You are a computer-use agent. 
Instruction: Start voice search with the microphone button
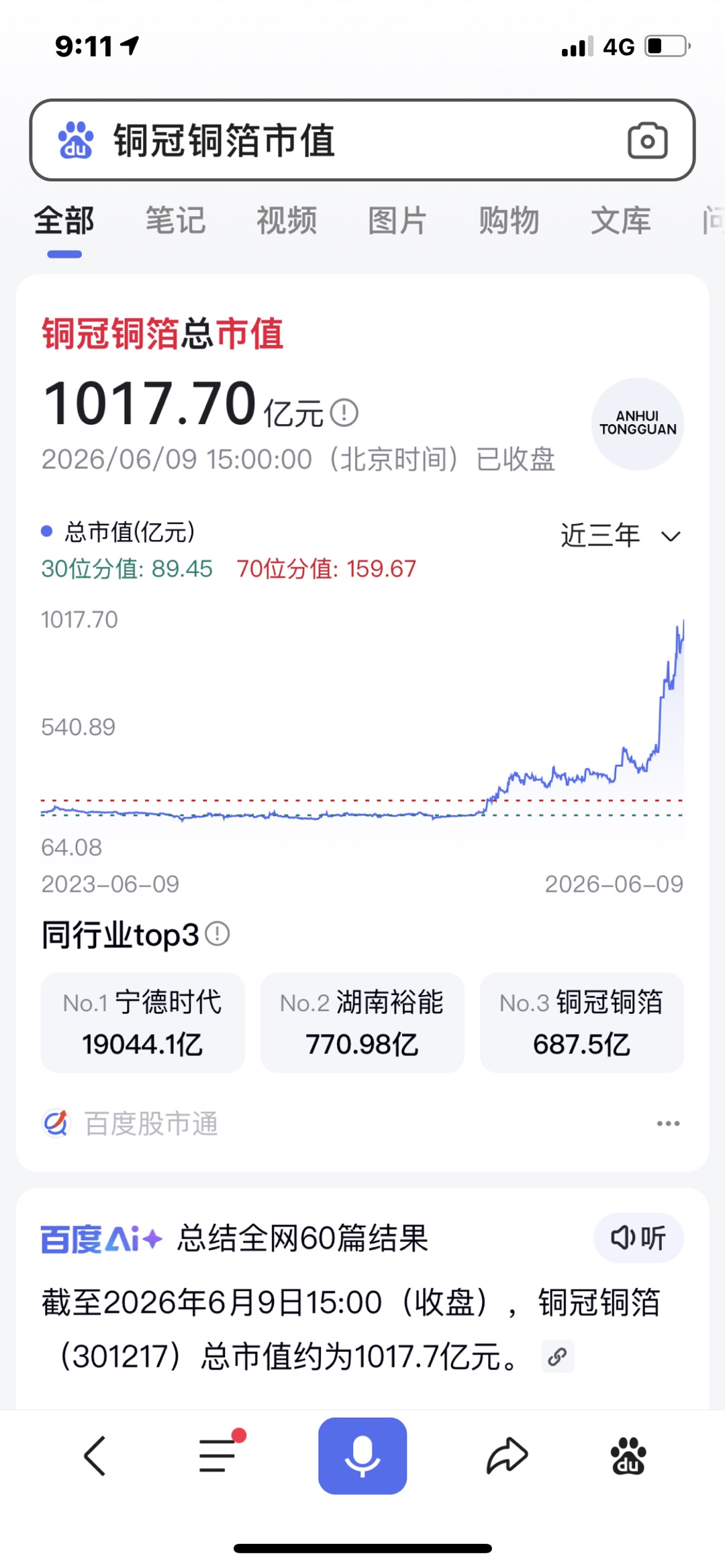(x=362, y=1456)
